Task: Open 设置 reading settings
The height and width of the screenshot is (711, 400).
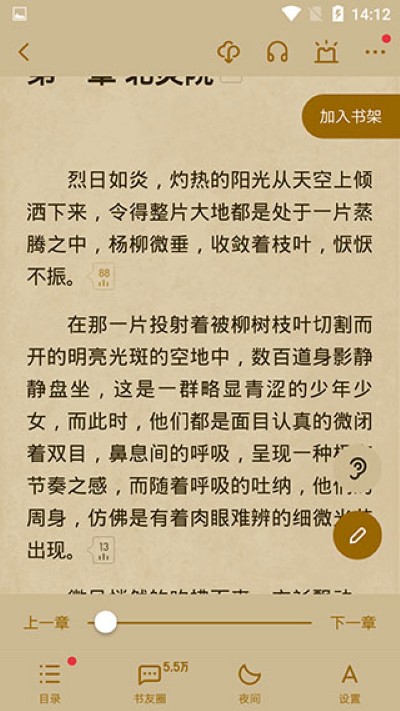Action: click(x=349, y=682)
